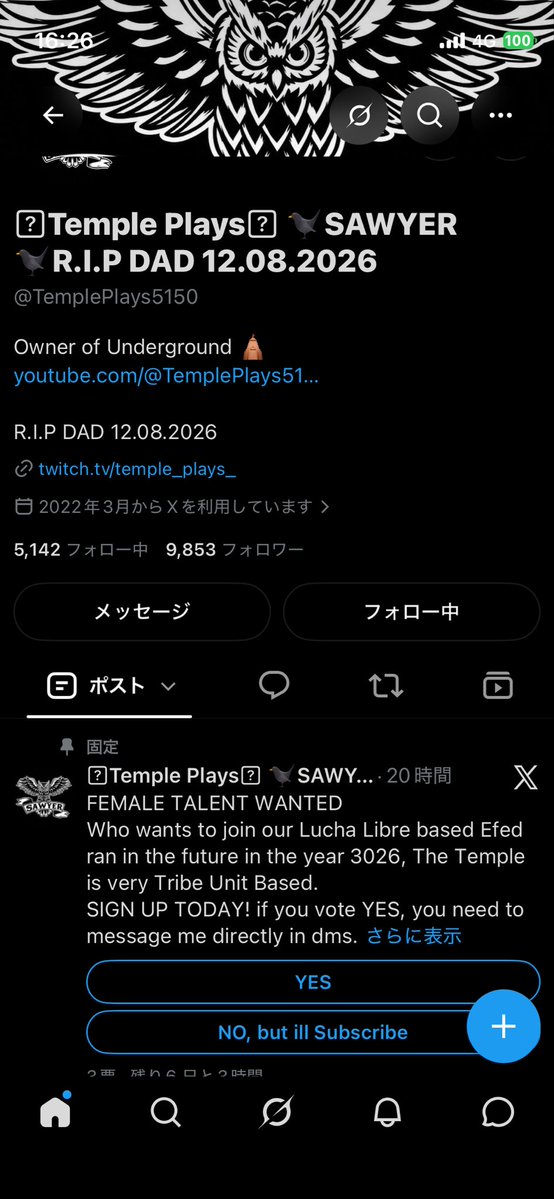Open notifications bell in bottom bar
The width and height of the screenshot is (554, 1199).
pos(387,1113)
